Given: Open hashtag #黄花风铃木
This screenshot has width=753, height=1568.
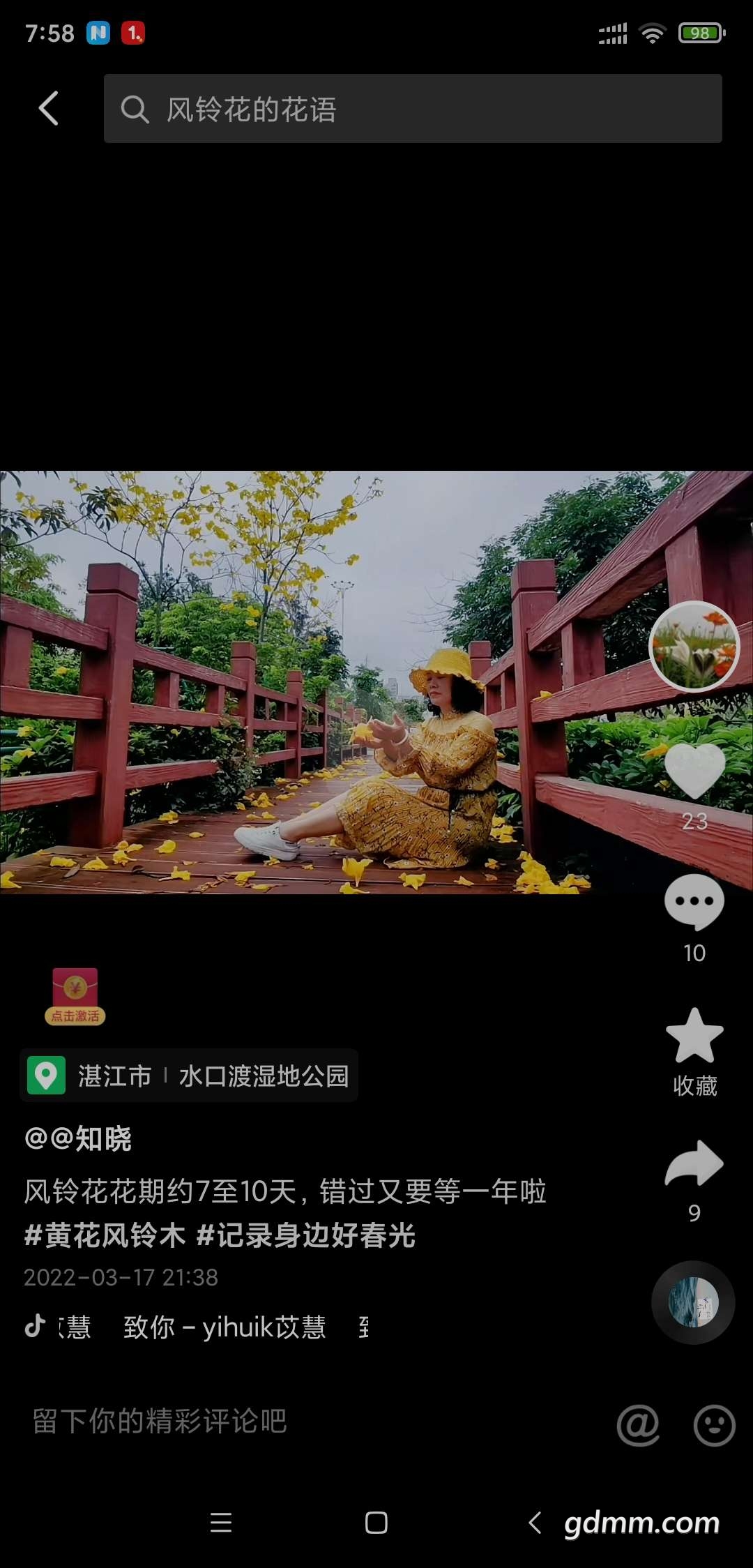Looking at the screenshot, I should pos(105,1235).
